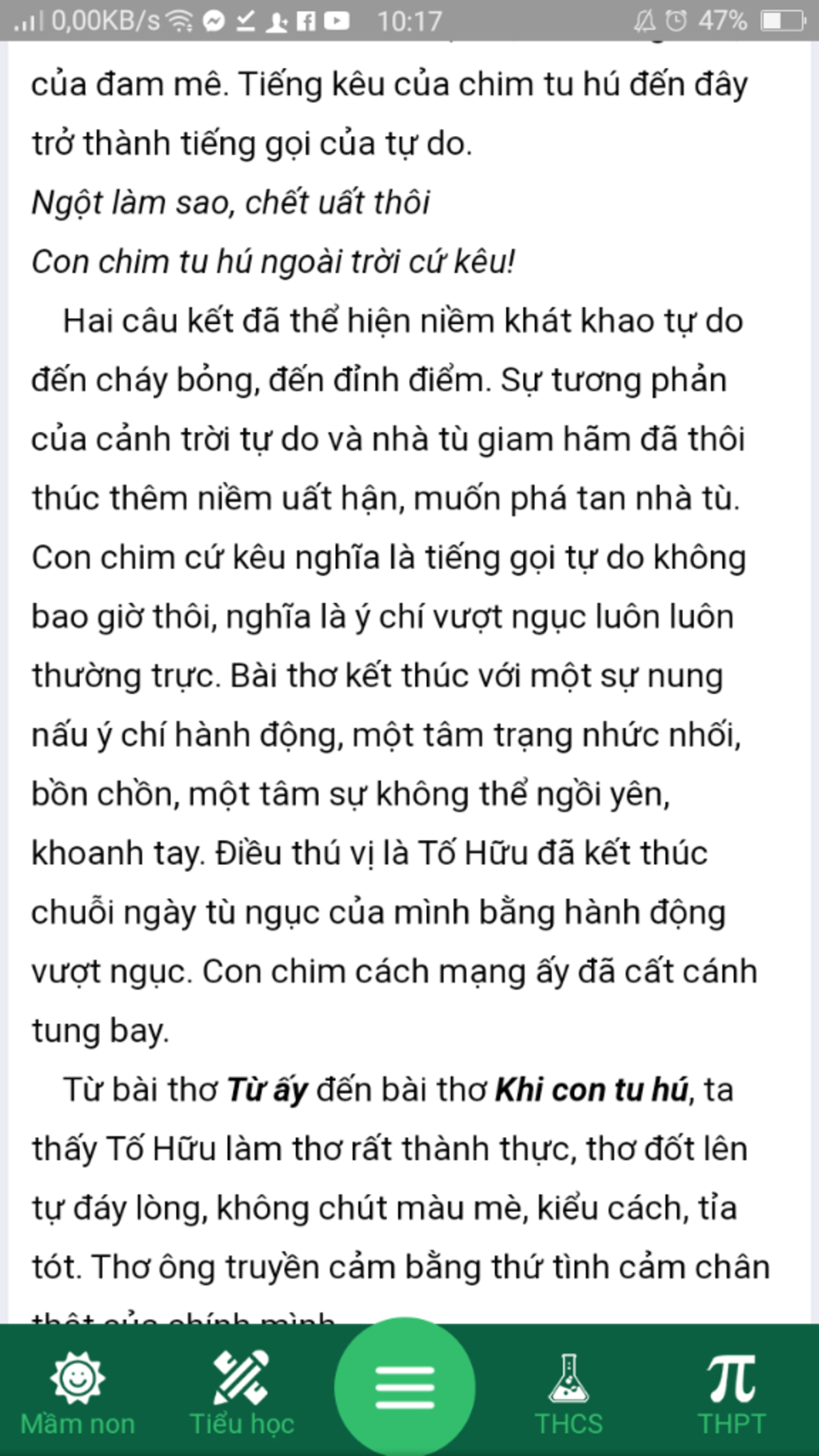Screen dimensions: 819x1456
Task: Select the THPT tab
Action: (x=731, y=1394)
